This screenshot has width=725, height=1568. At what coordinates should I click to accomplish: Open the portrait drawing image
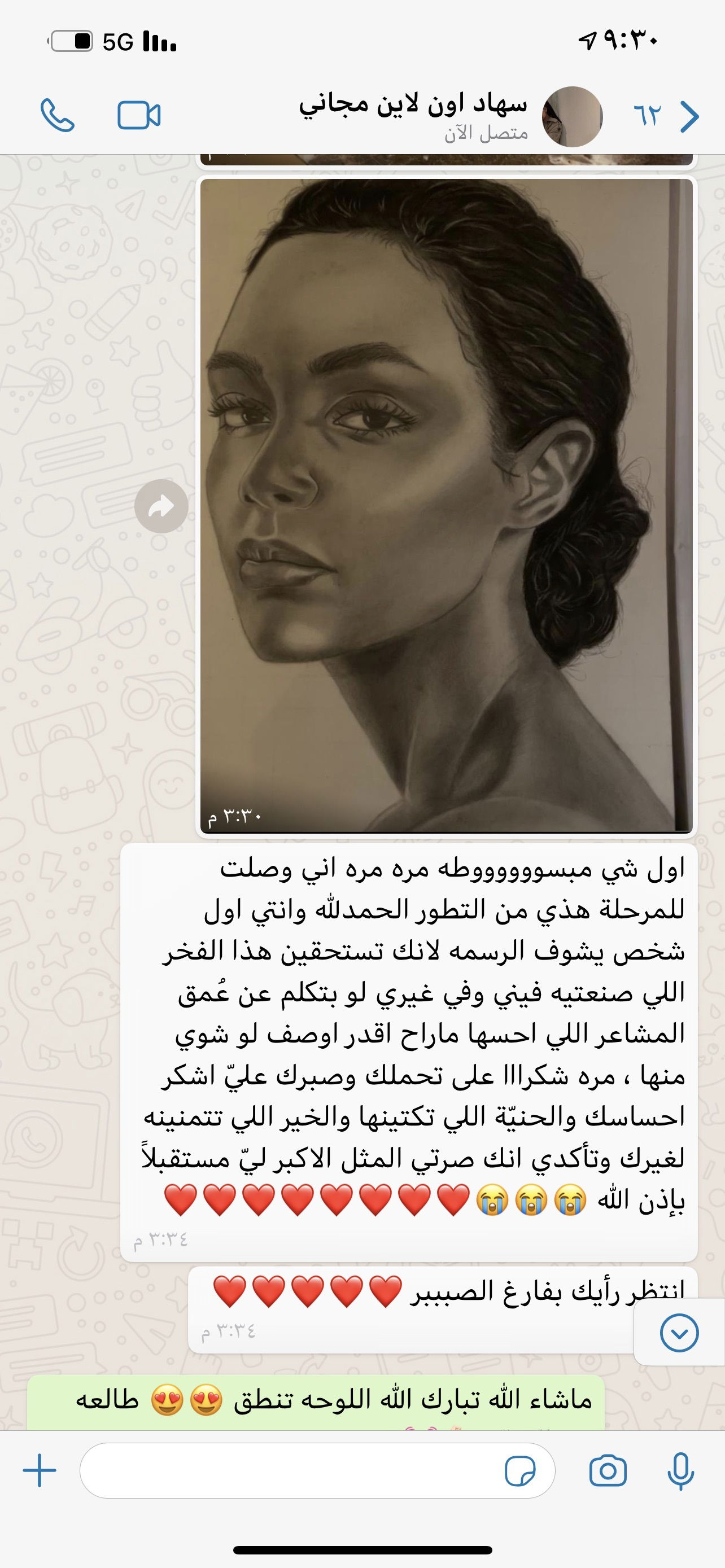pos(446,505)
